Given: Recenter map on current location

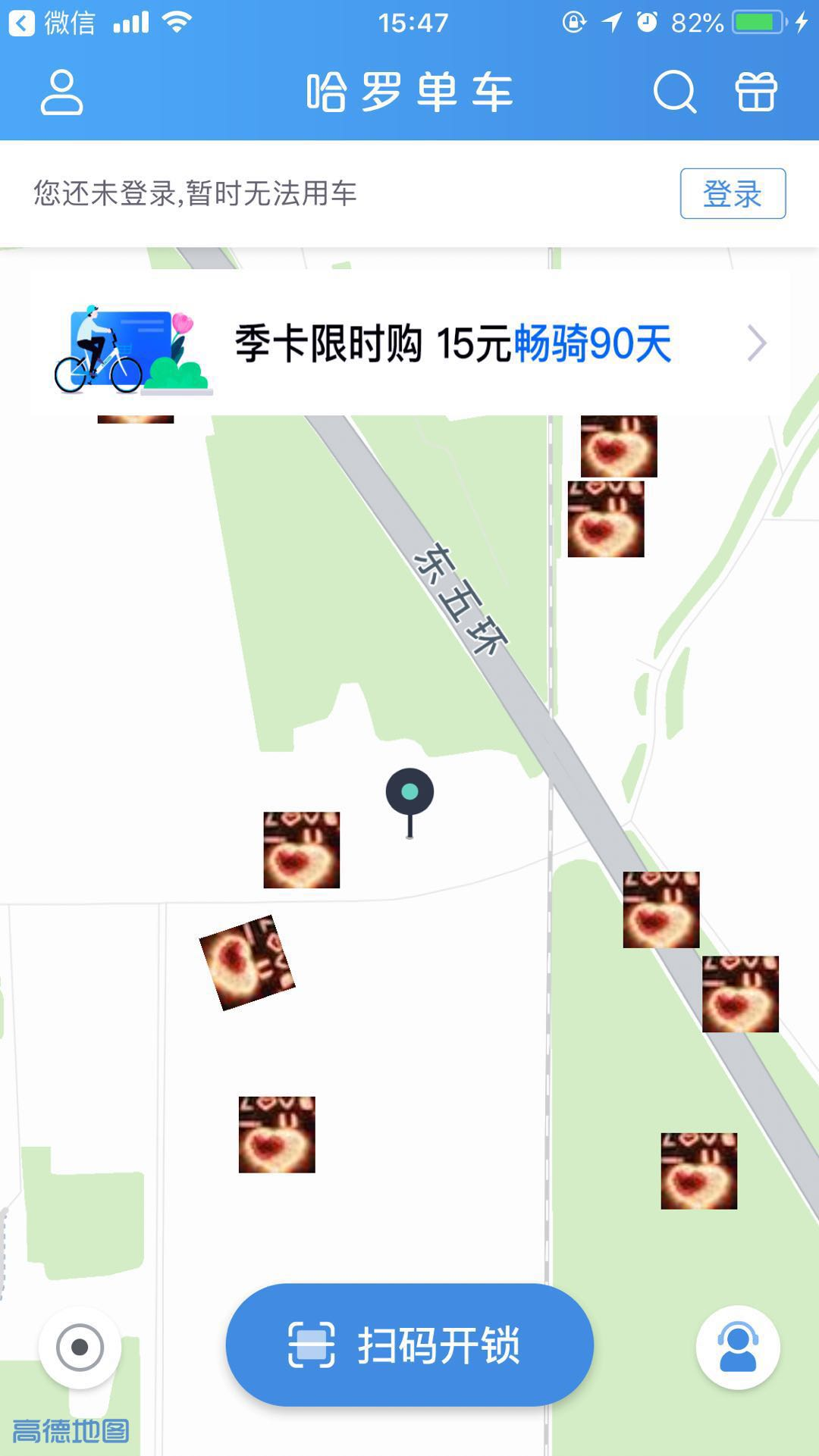Looking at the screenshot, I should [x=80, y=1347].
